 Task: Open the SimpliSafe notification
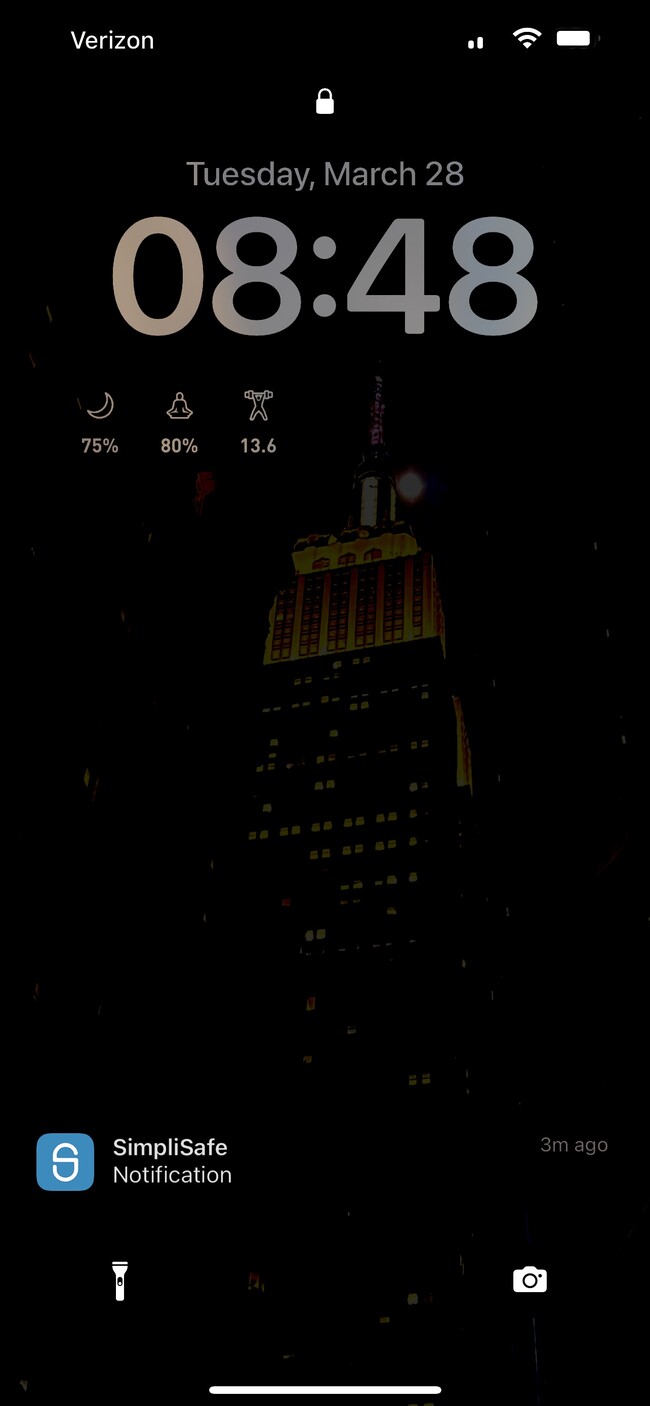[x=322, y=1161]
